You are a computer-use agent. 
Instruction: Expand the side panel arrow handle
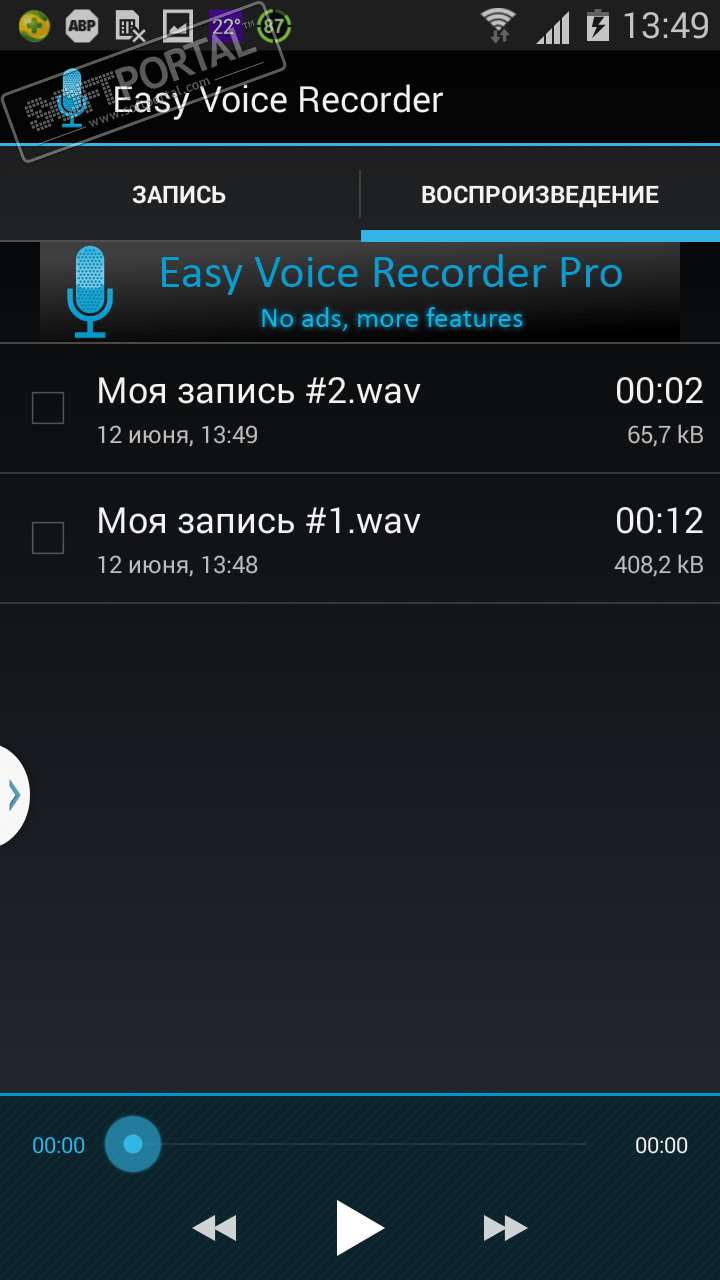[14, 795]
